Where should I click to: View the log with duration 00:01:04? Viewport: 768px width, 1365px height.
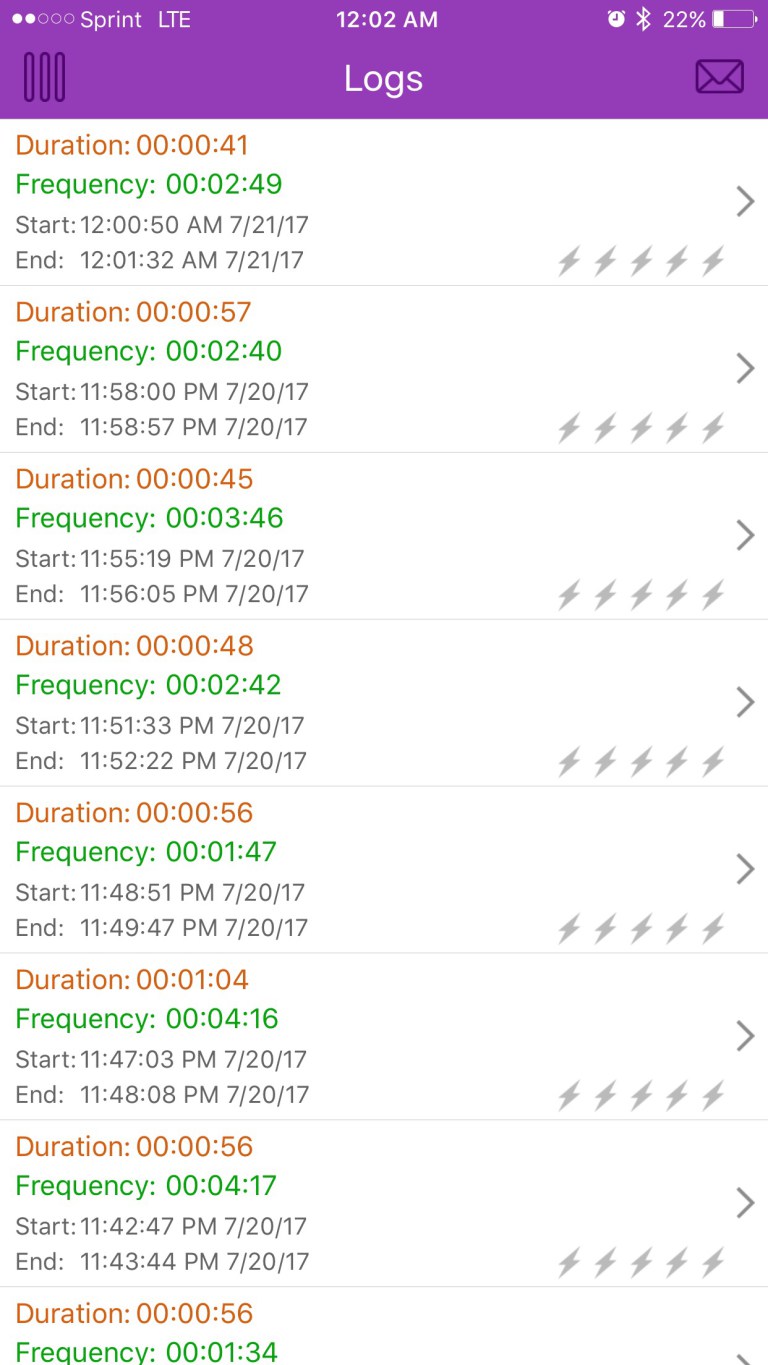tap(384, 1037)
